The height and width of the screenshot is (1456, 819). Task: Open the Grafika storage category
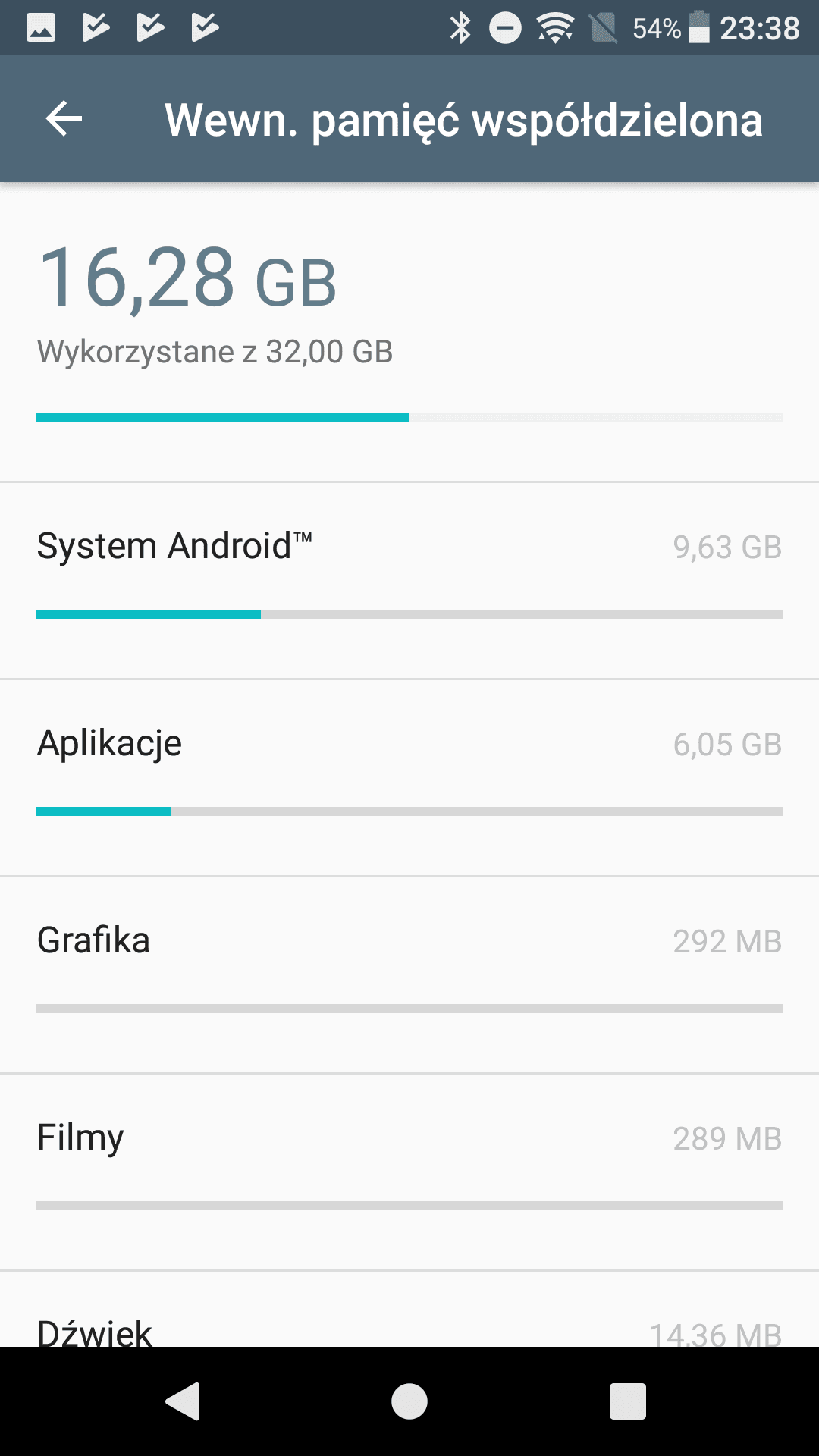(409, 974)
